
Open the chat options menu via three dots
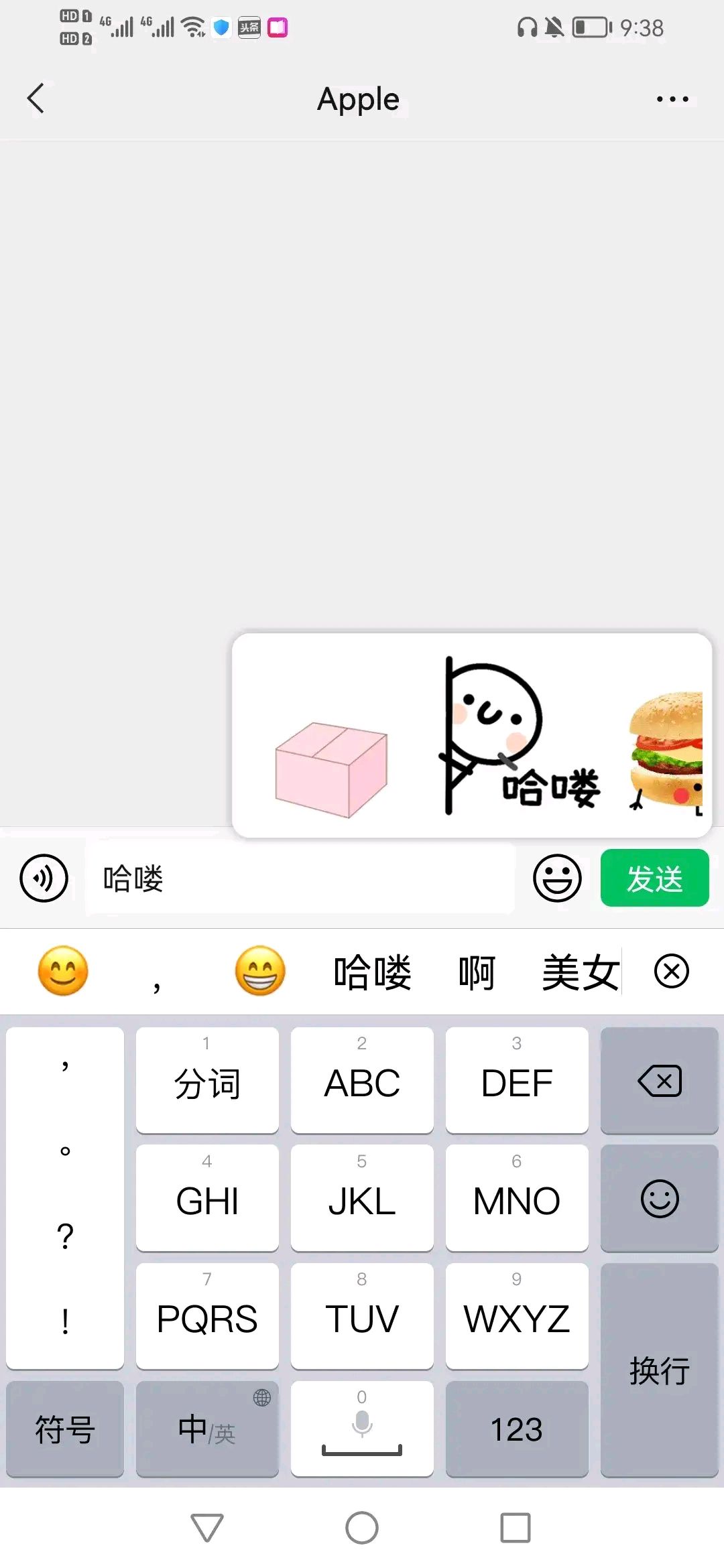pyautogui.click(x=671, y=98)
